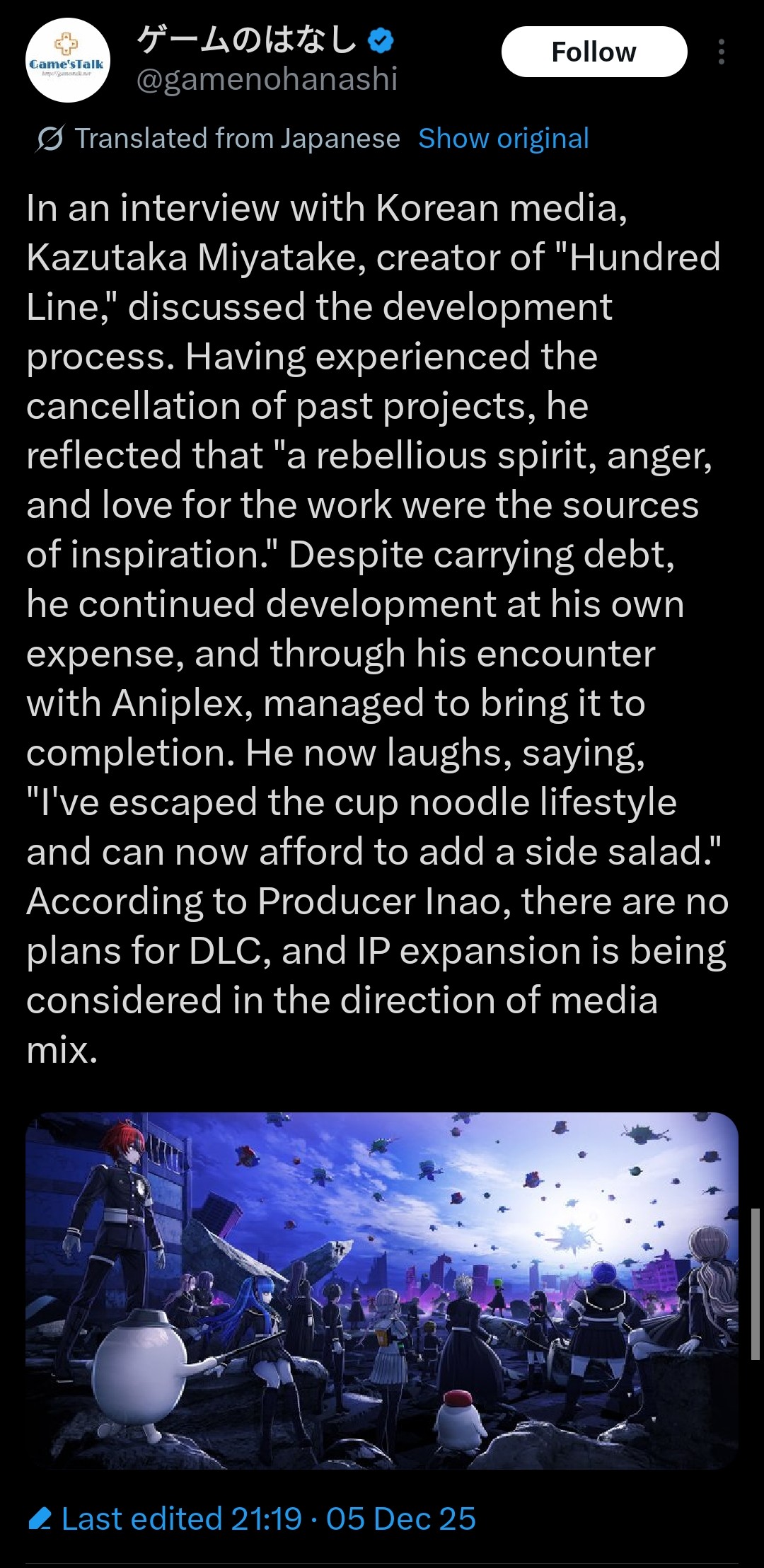Open the post overflow menu
This screenshot has height=1568, width=764.
point(721,52)
